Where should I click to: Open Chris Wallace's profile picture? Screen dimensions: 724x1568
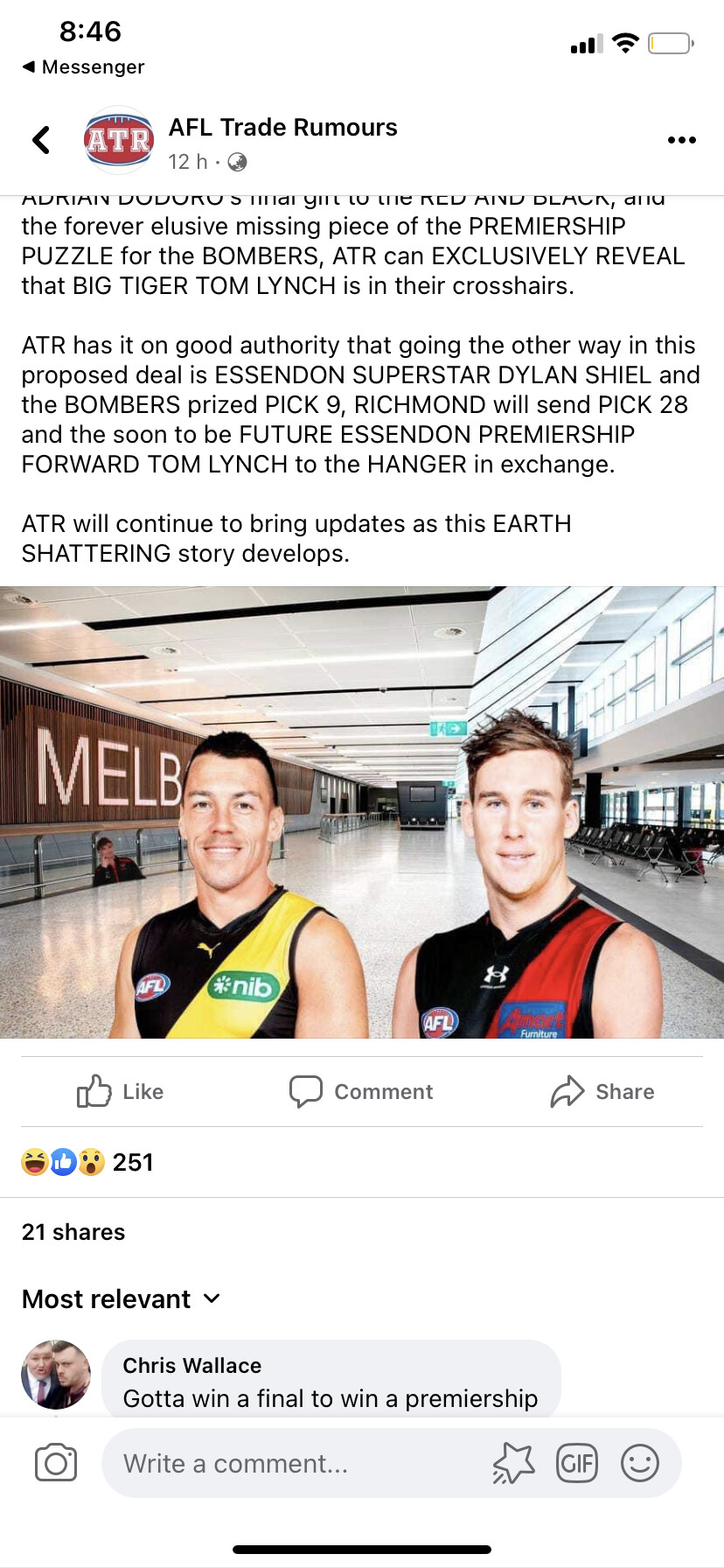point(56,1374)
